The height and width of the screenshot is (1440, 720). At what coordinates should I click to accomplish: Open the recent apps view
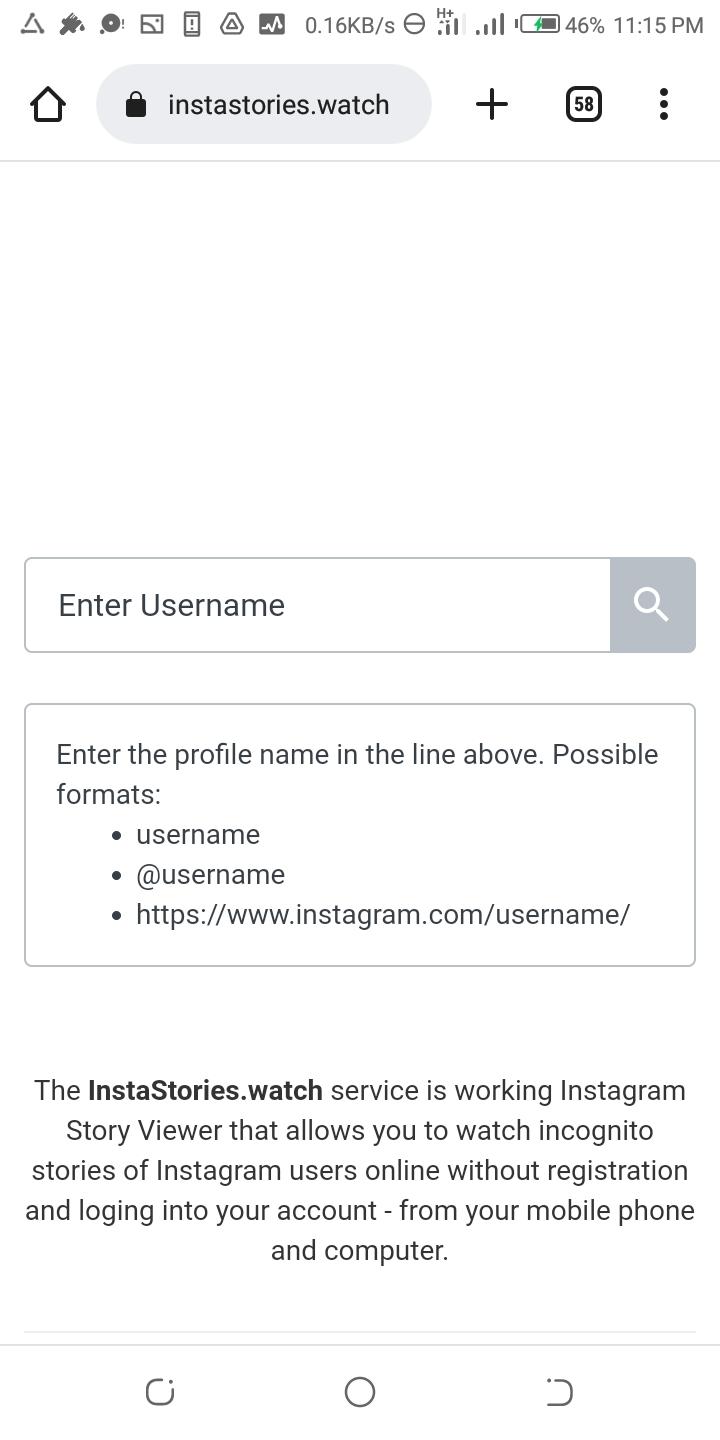click(160, 1392)
